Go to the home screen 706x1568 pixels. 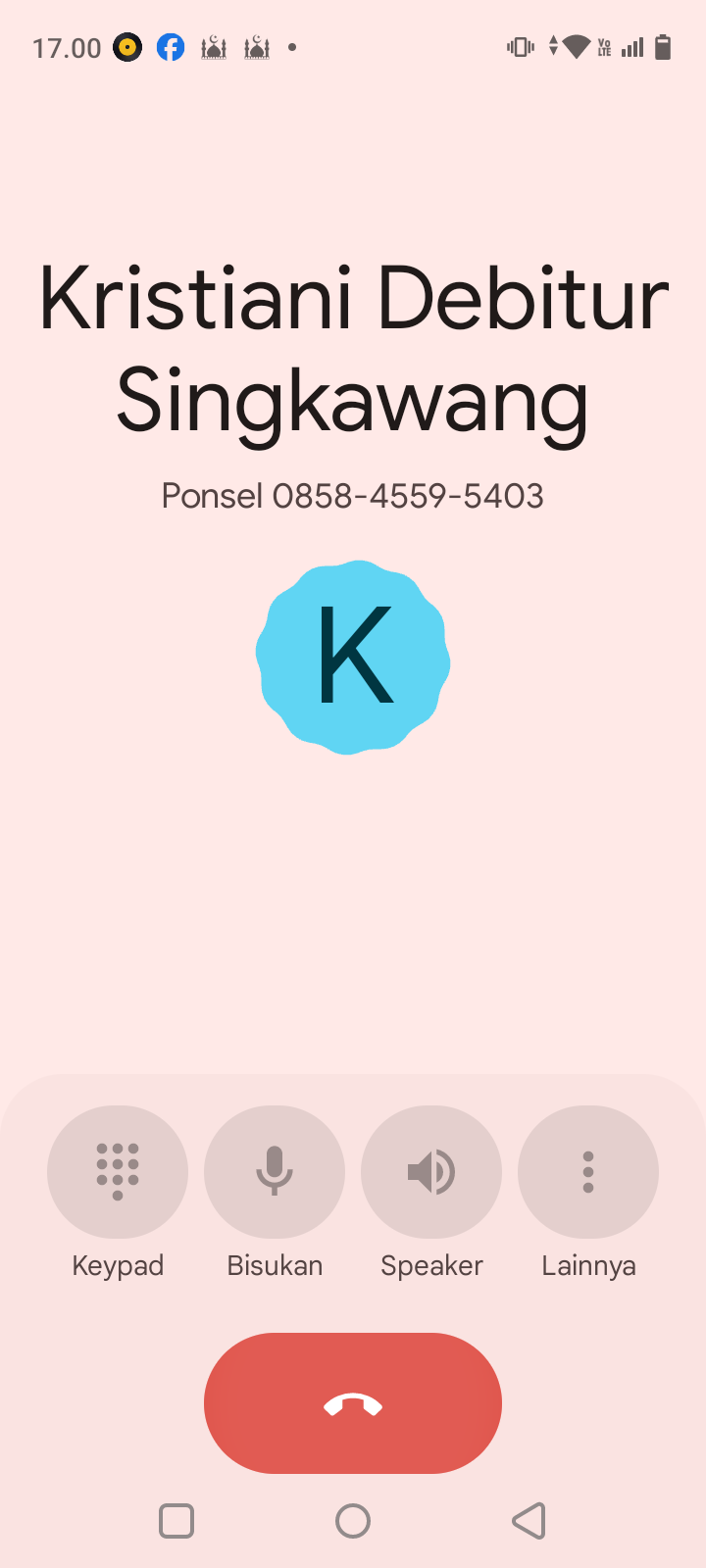click(x=353, y=1521)
